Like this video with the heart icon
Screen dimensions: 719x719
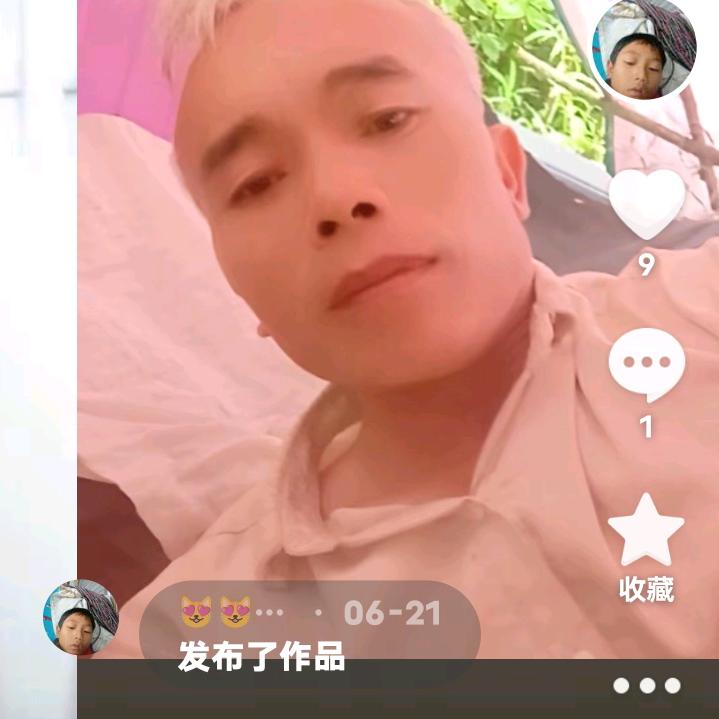pyautogui.click(x=646, y=204)
